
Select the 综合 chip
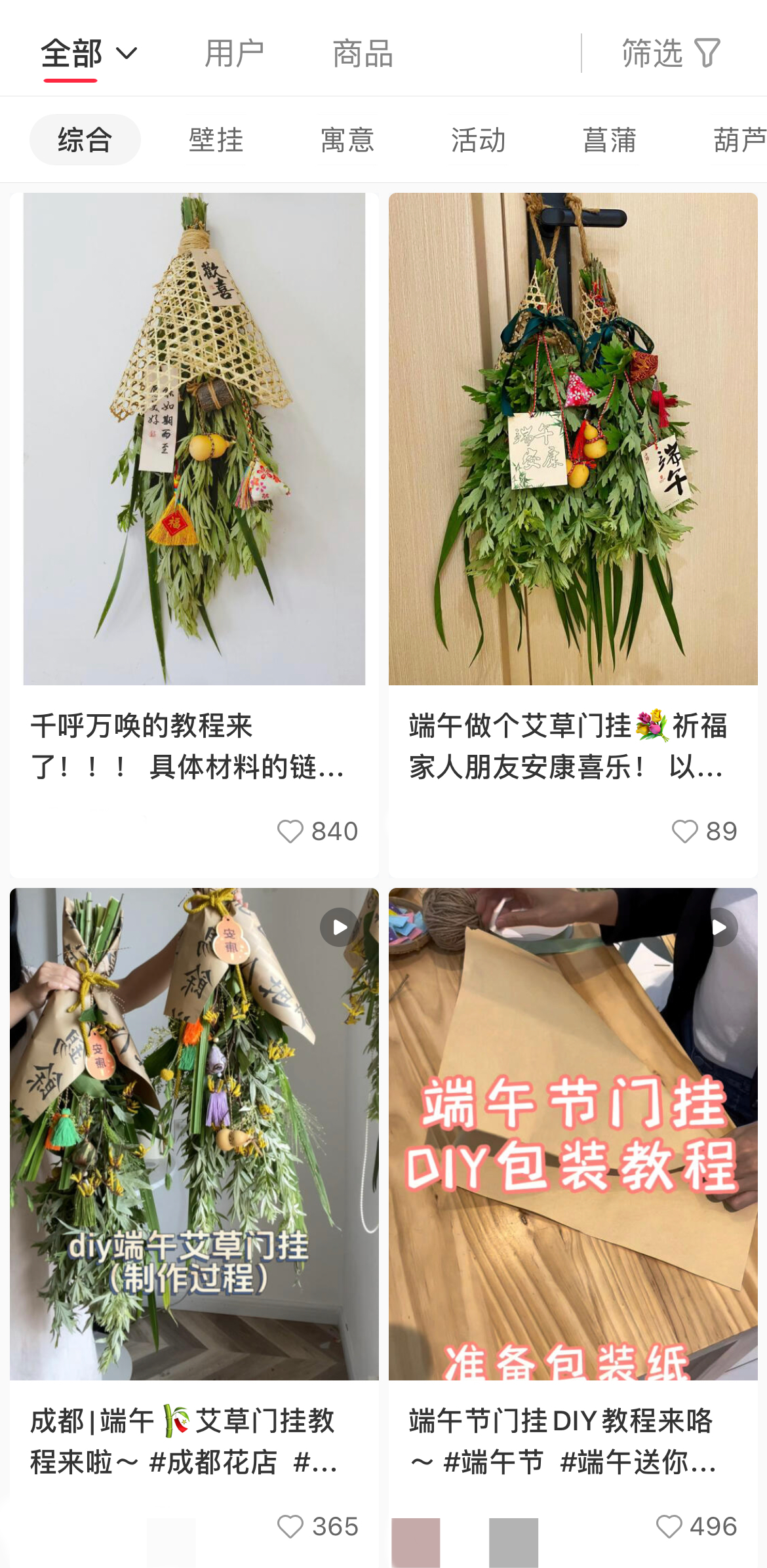click(x=85, y=140)
